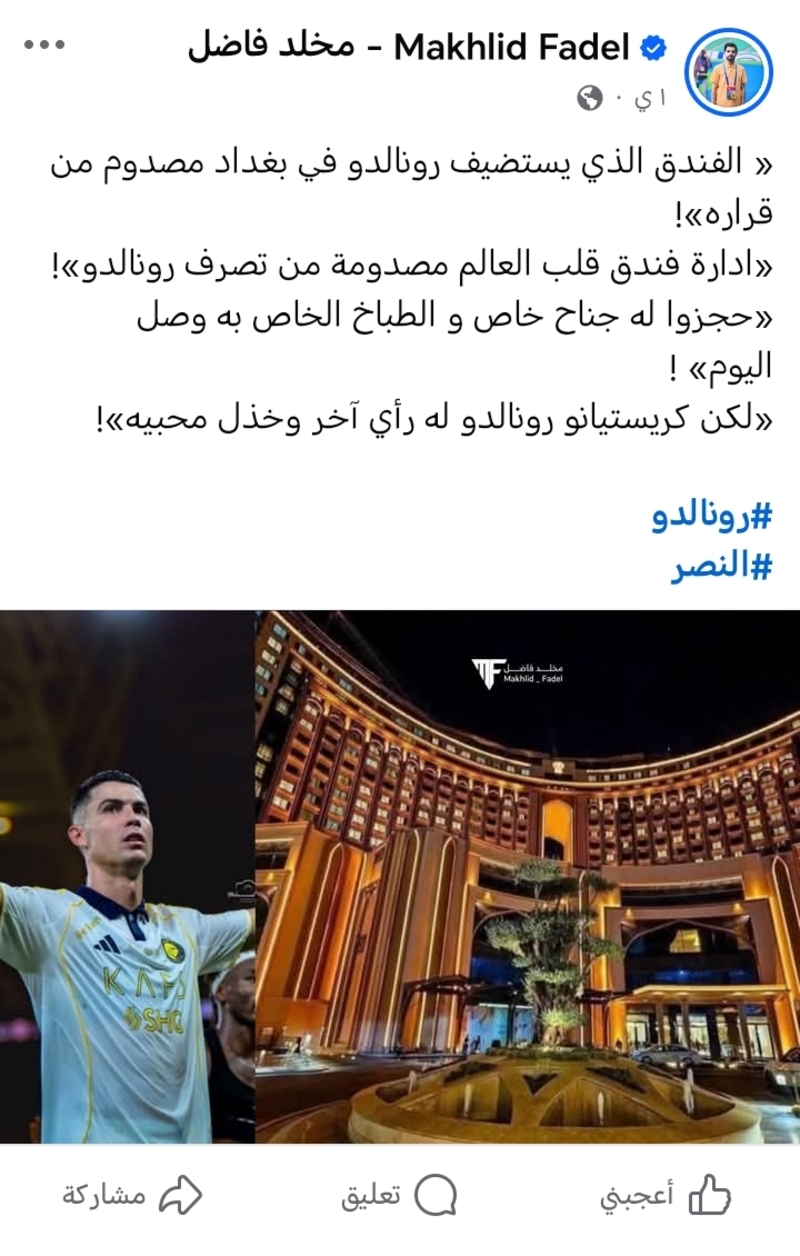Comment on the post via تعليق

coord(400,1195)
